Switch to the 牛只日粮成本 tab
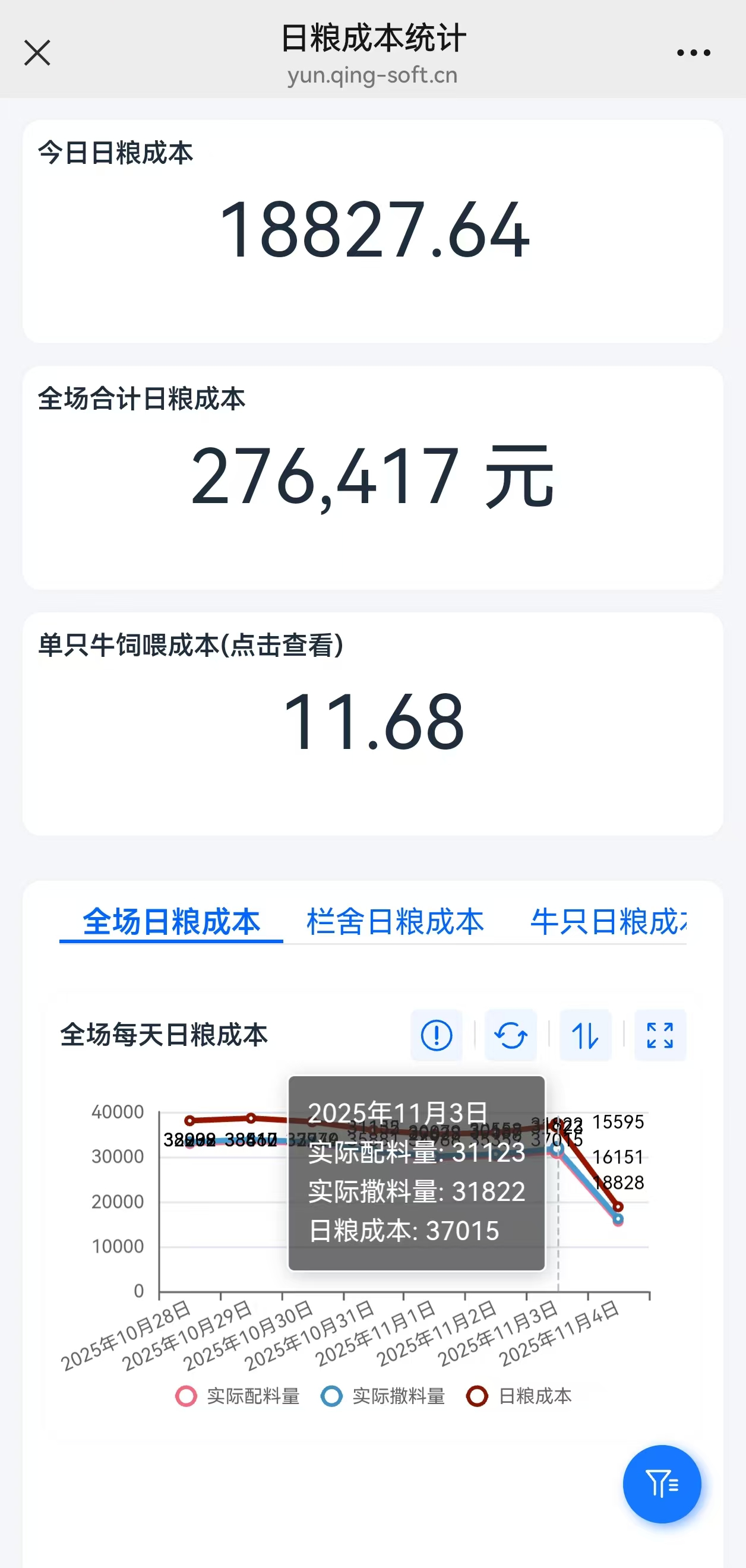Viewport: 746px width, 1568px height. 608,922
